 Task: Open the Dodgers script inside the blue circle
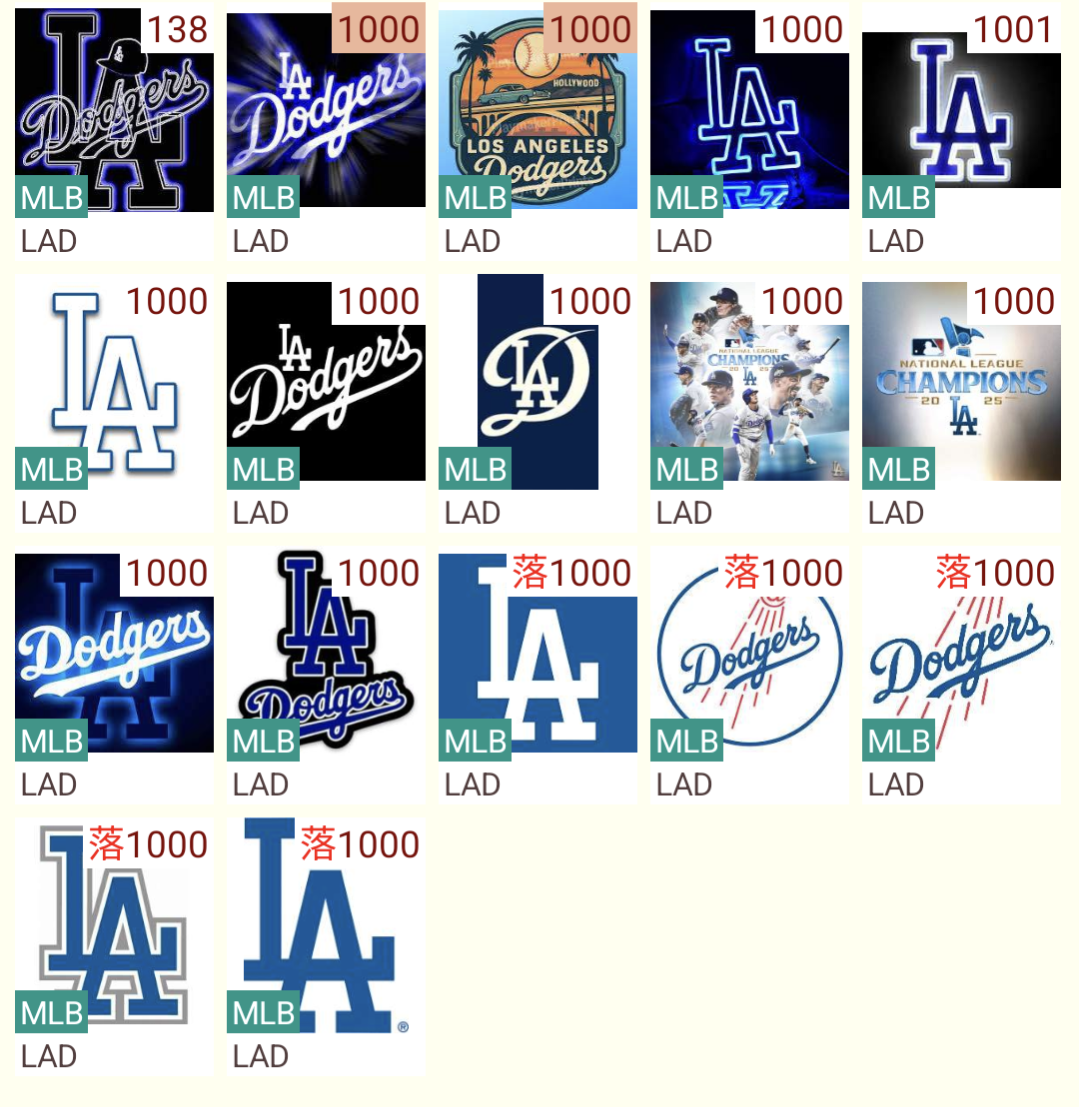click(749, 659)
